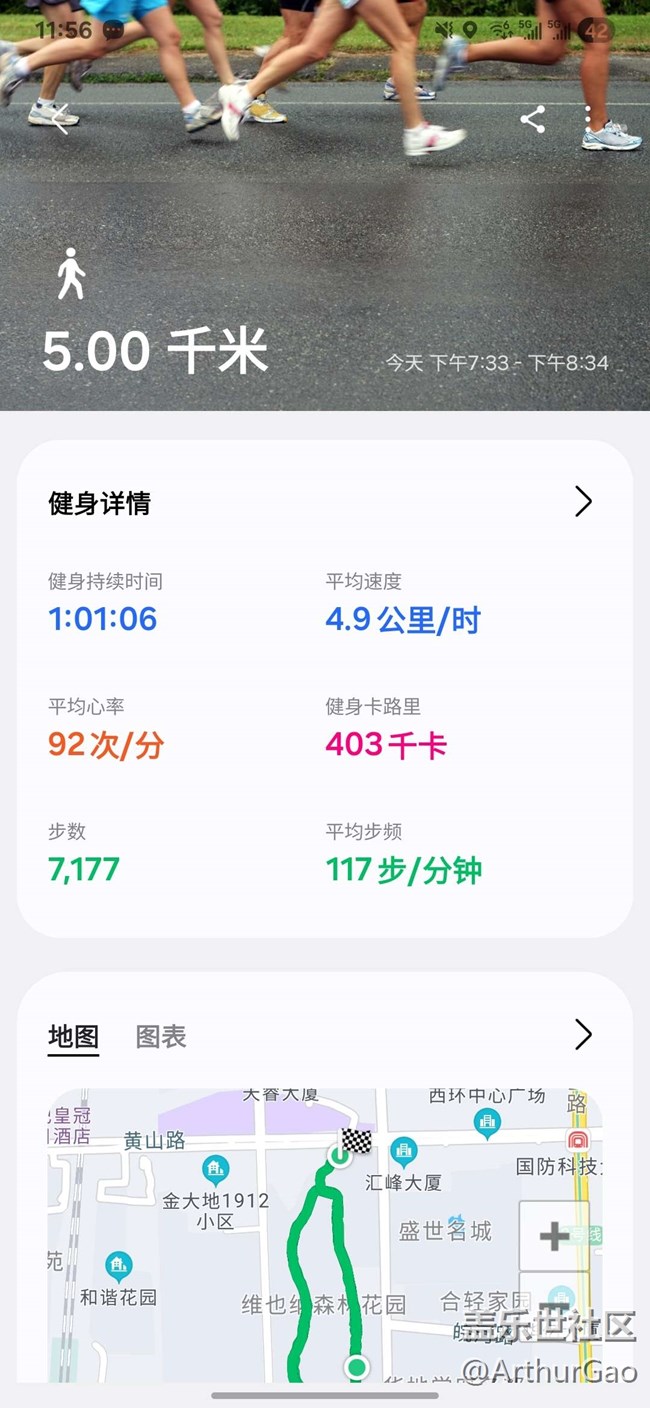Switch to the 图表 tab
This screenshot has height=1408, width=650.
(161, 1037)
